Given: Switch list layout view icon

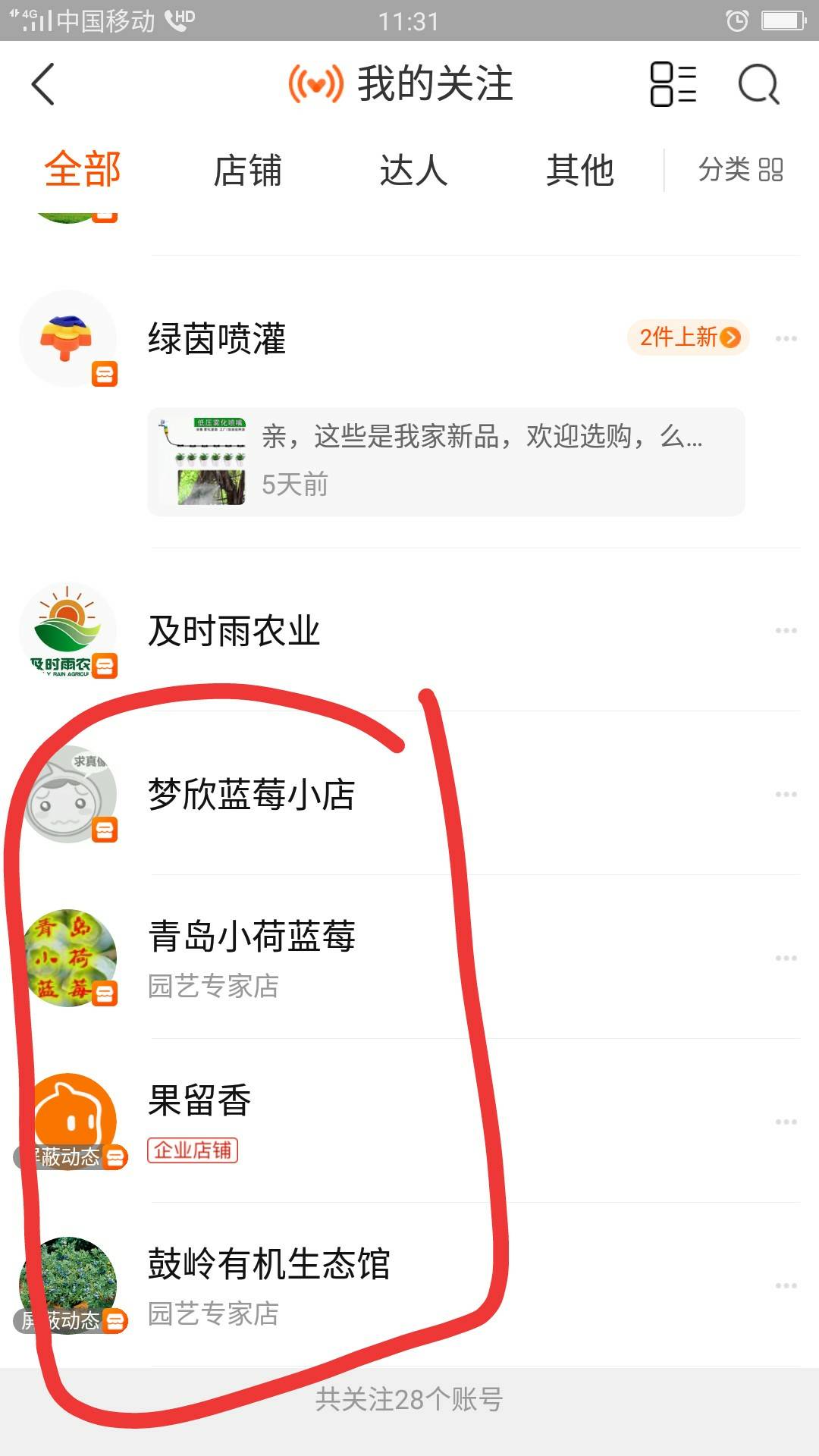Looking at the screenshot, I should pos(673,84).
